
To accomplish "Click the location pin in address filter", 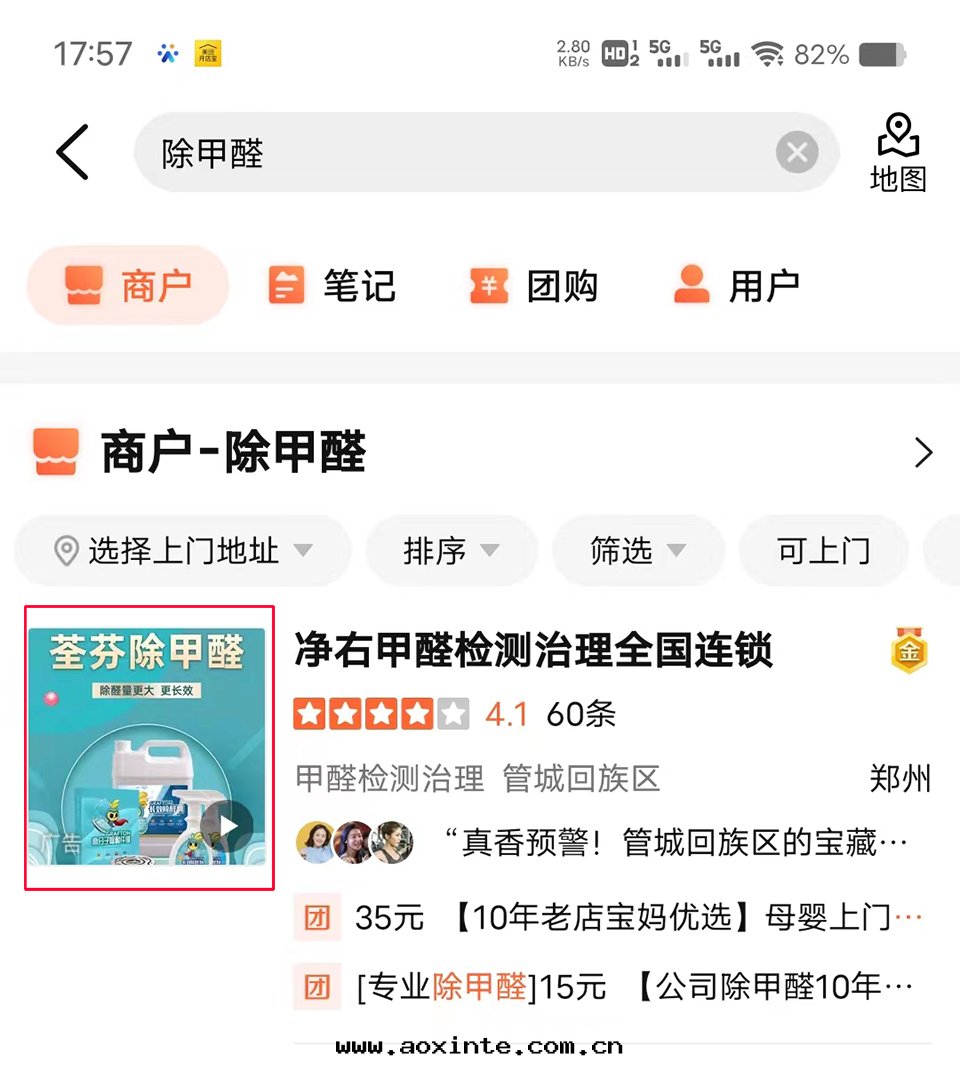I will [x=66, y=550].
